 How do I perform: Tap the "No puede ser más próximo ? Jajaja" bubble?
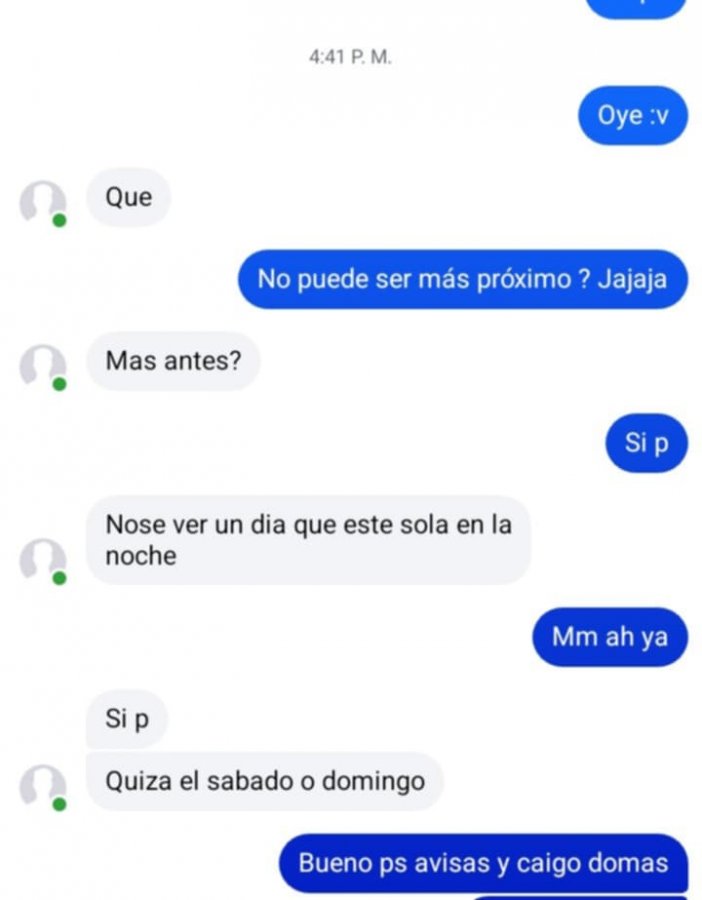(x=462, y=279)
